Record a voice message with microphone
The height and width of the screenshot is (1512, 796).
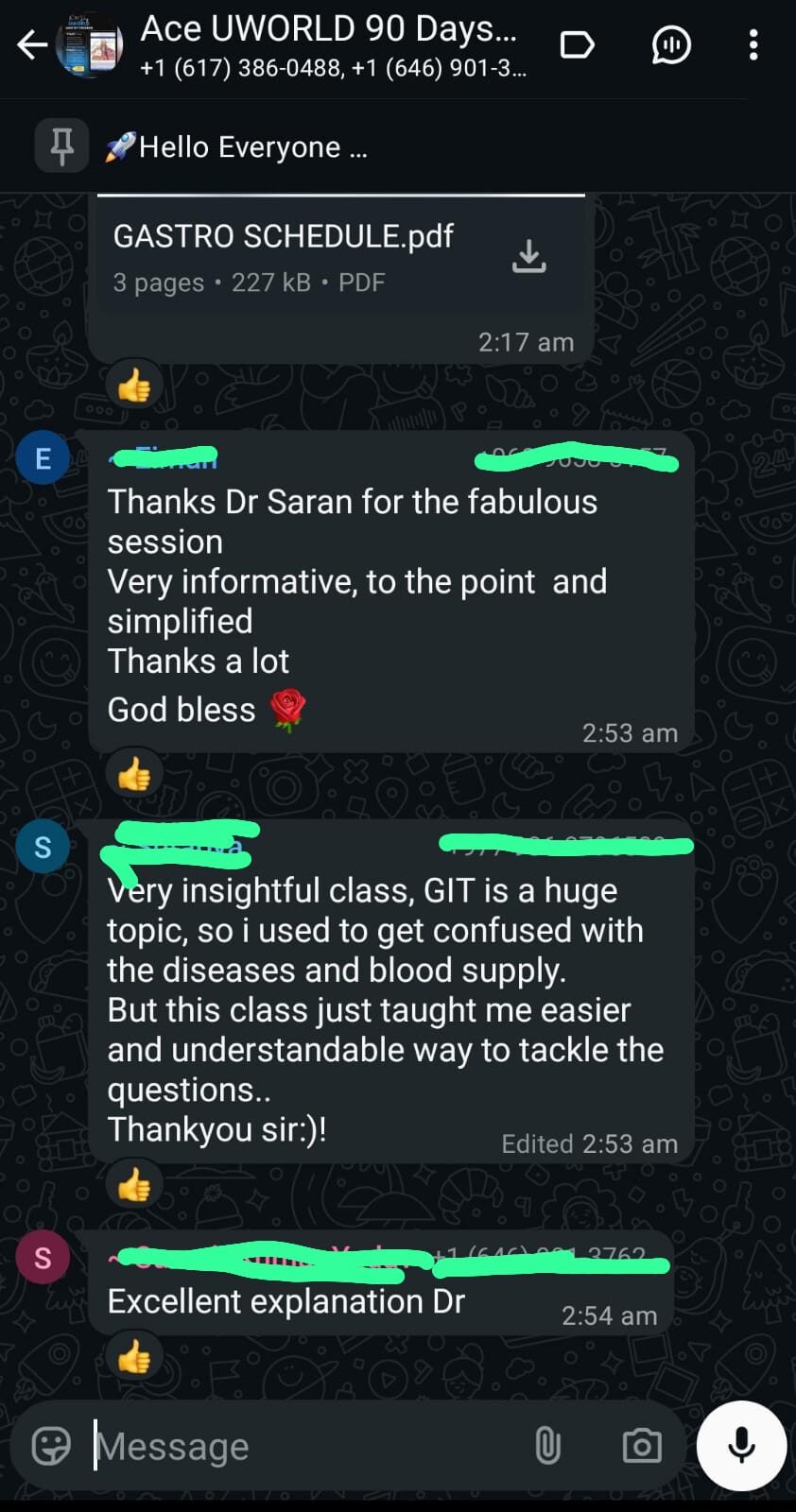pyautogui.click(x=741, y=1446)
